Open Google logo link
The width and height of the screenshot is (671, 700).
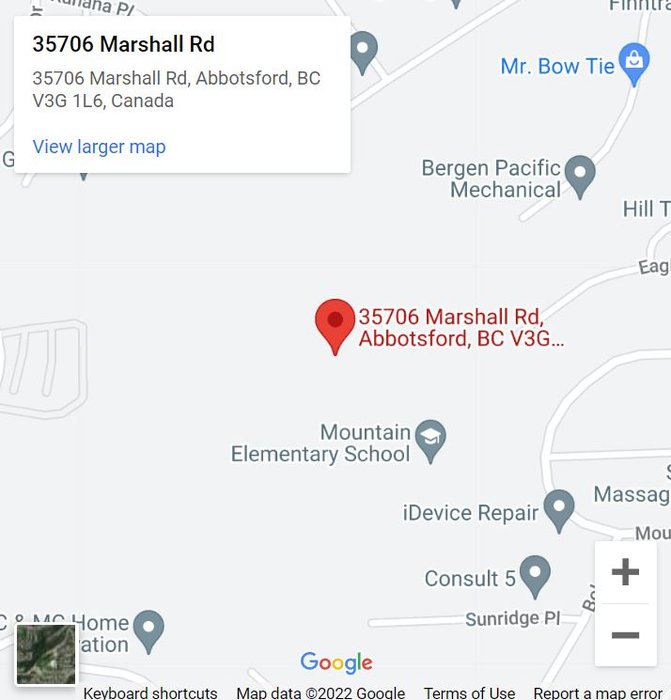[336, 662]
